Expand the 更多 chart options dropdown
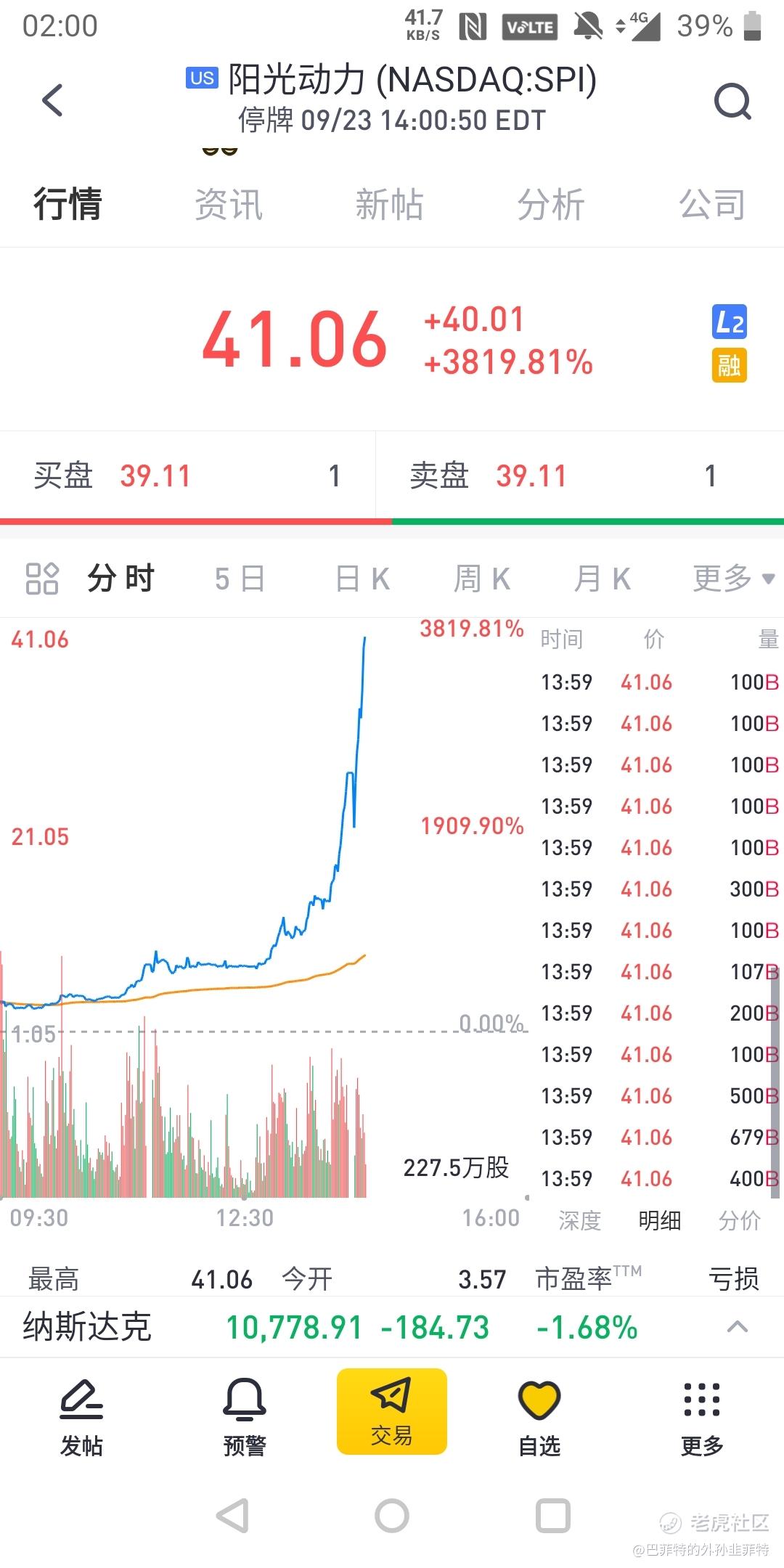Viewport: 784px width, 1568px height. coord(733,579)
